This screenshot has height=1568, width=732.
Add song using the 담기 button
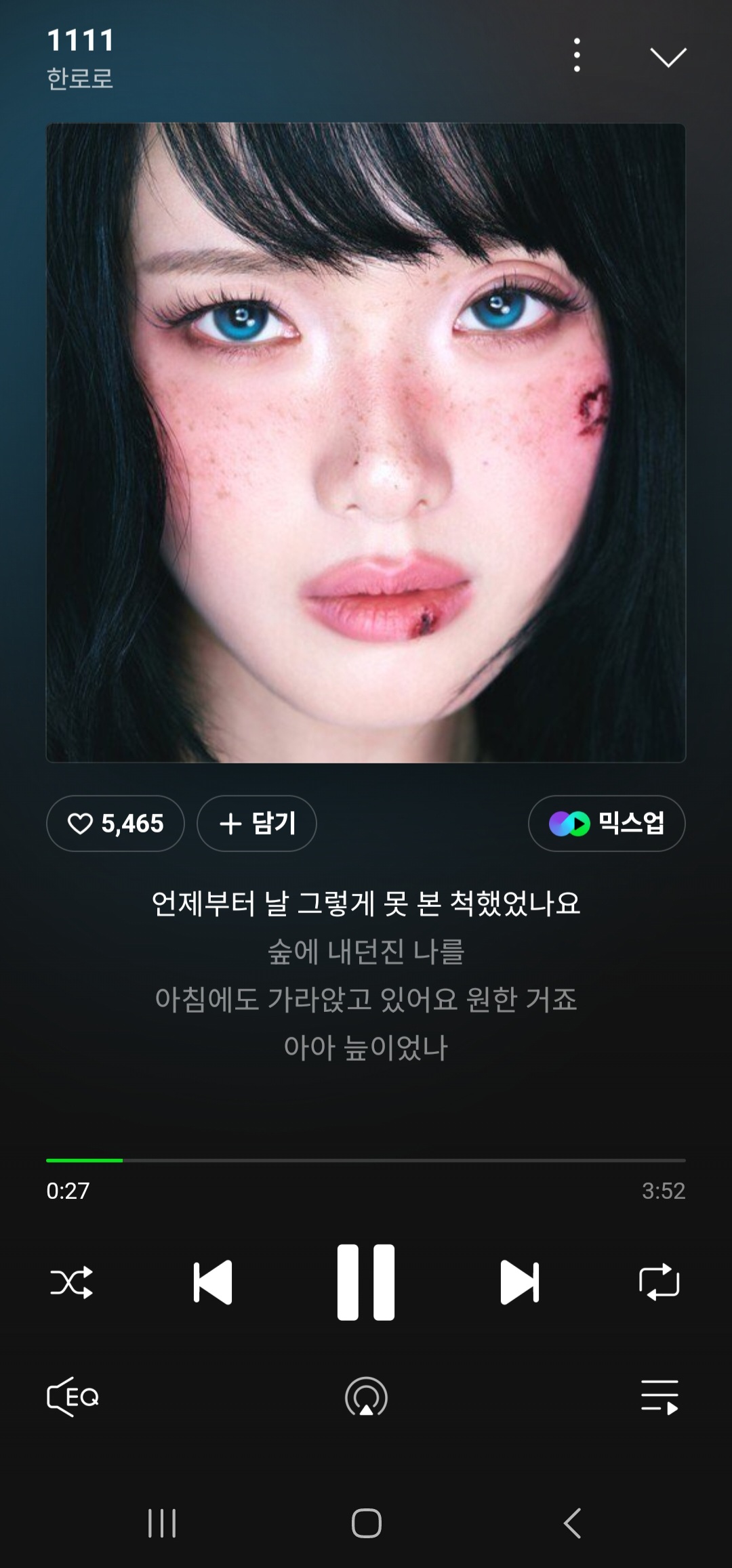click(x=257, y=823)
